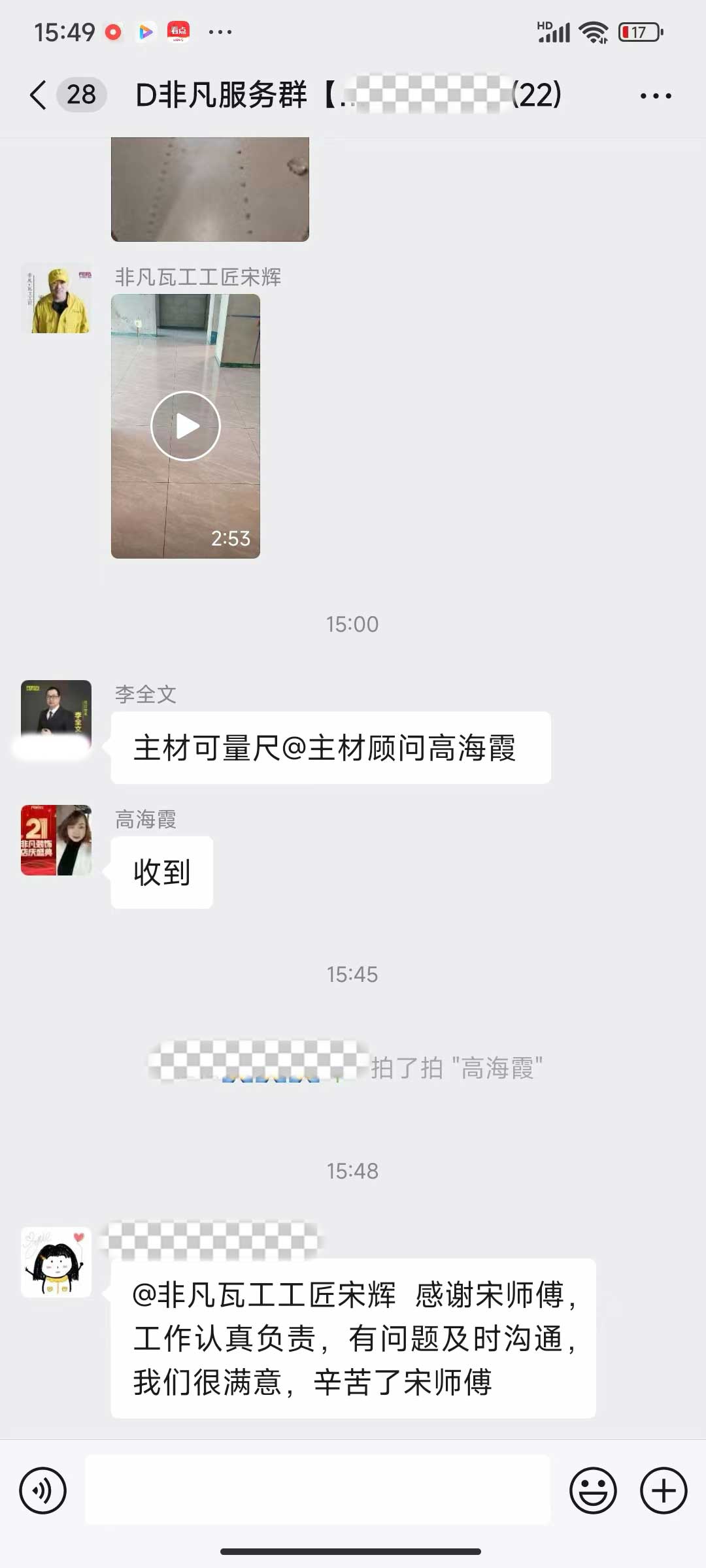Image resolution: width=706 pixels, height=1568 pixels.
Task: View 非凡瓦工工匠宋辉's profile avatar
Action: 56,299
